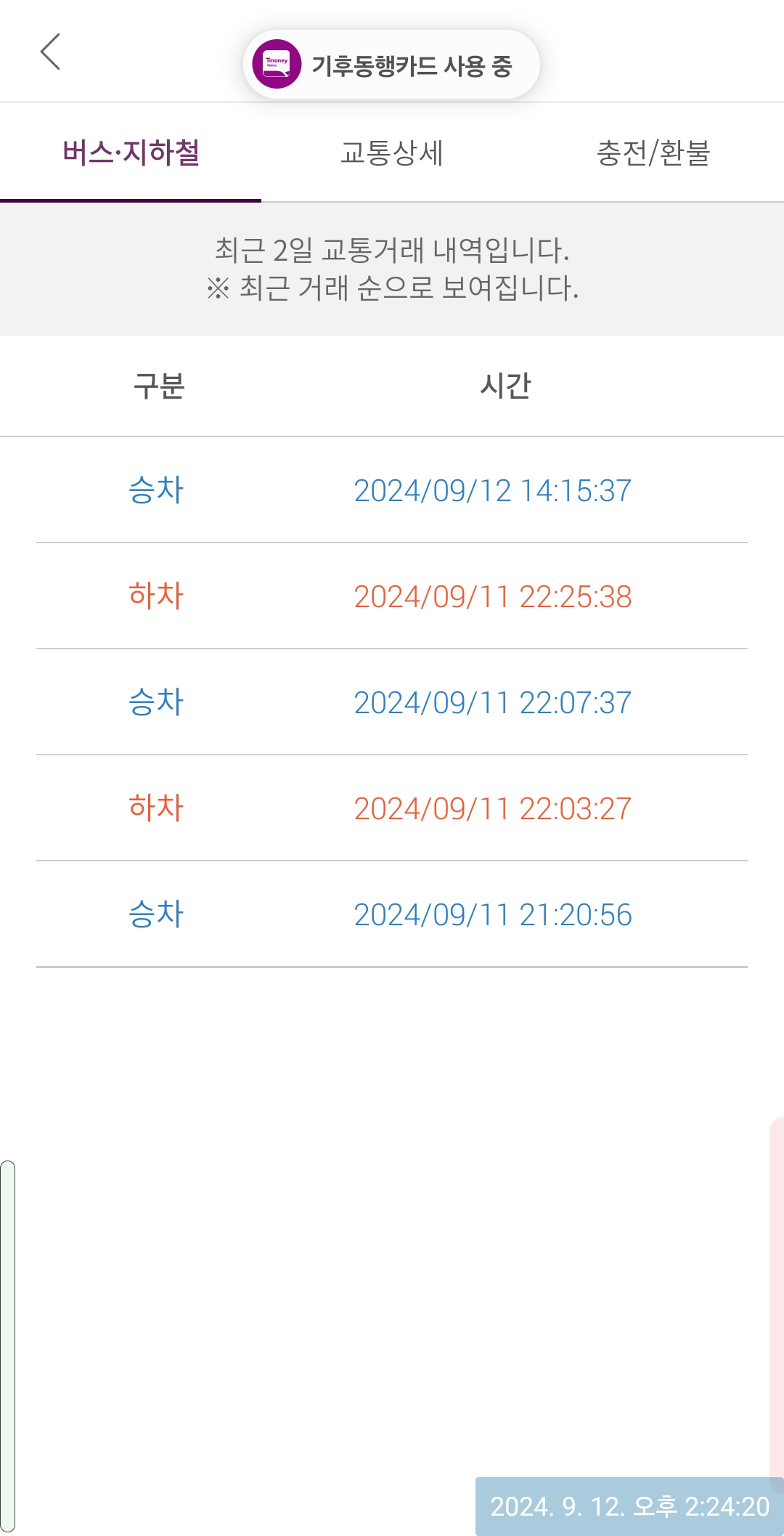Switch to the 교통상세 tab
Viewport: 784px width, 1536px height.
point(392,153)
